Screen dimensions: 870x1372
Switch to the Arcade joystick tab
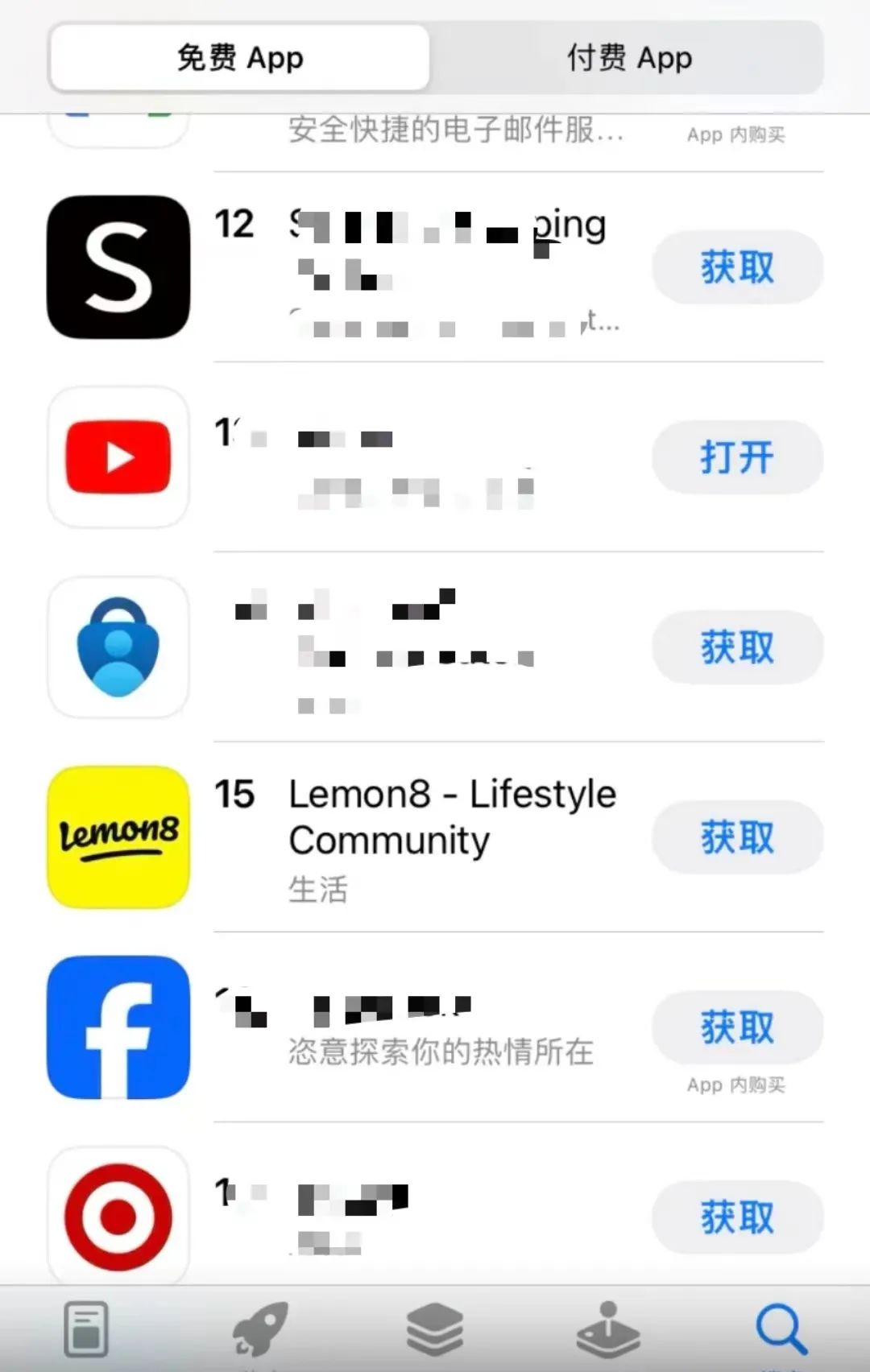coord(608,1329)
